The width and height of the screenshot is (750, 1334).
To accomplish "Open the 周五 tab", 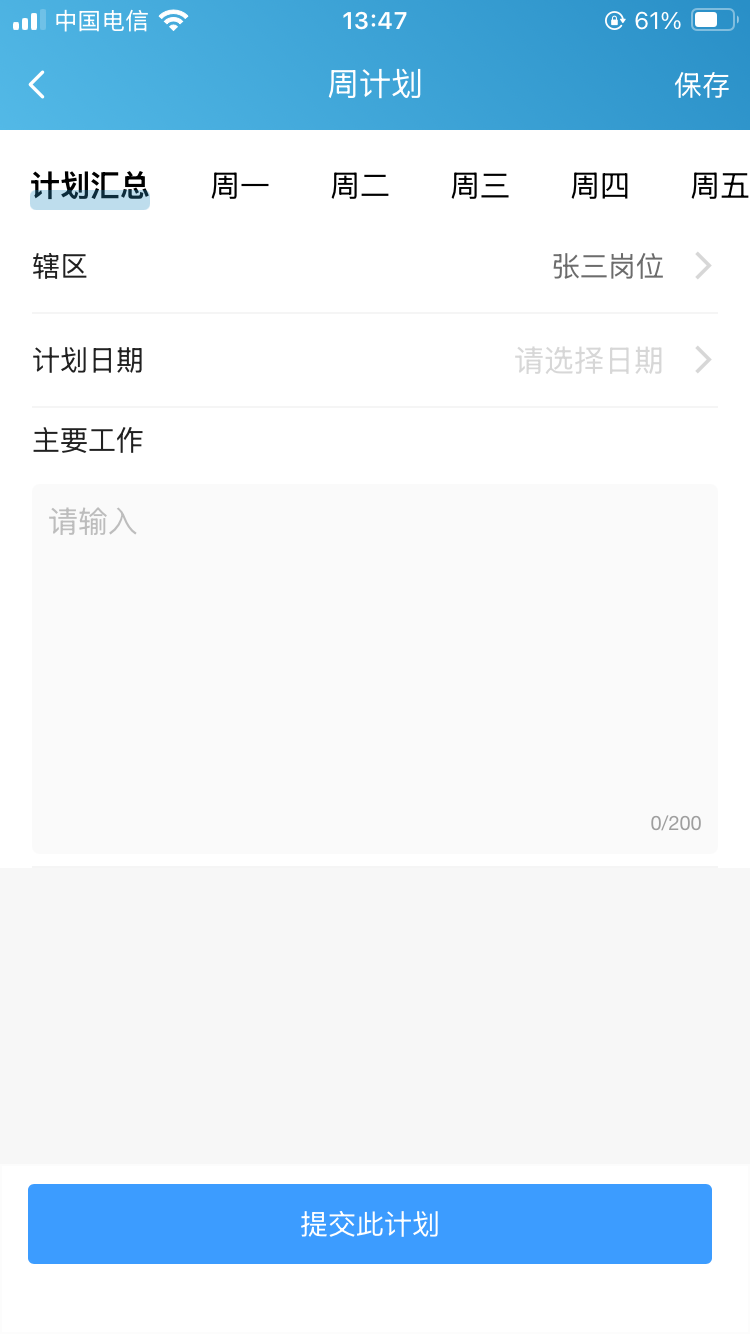I will 717,186.
